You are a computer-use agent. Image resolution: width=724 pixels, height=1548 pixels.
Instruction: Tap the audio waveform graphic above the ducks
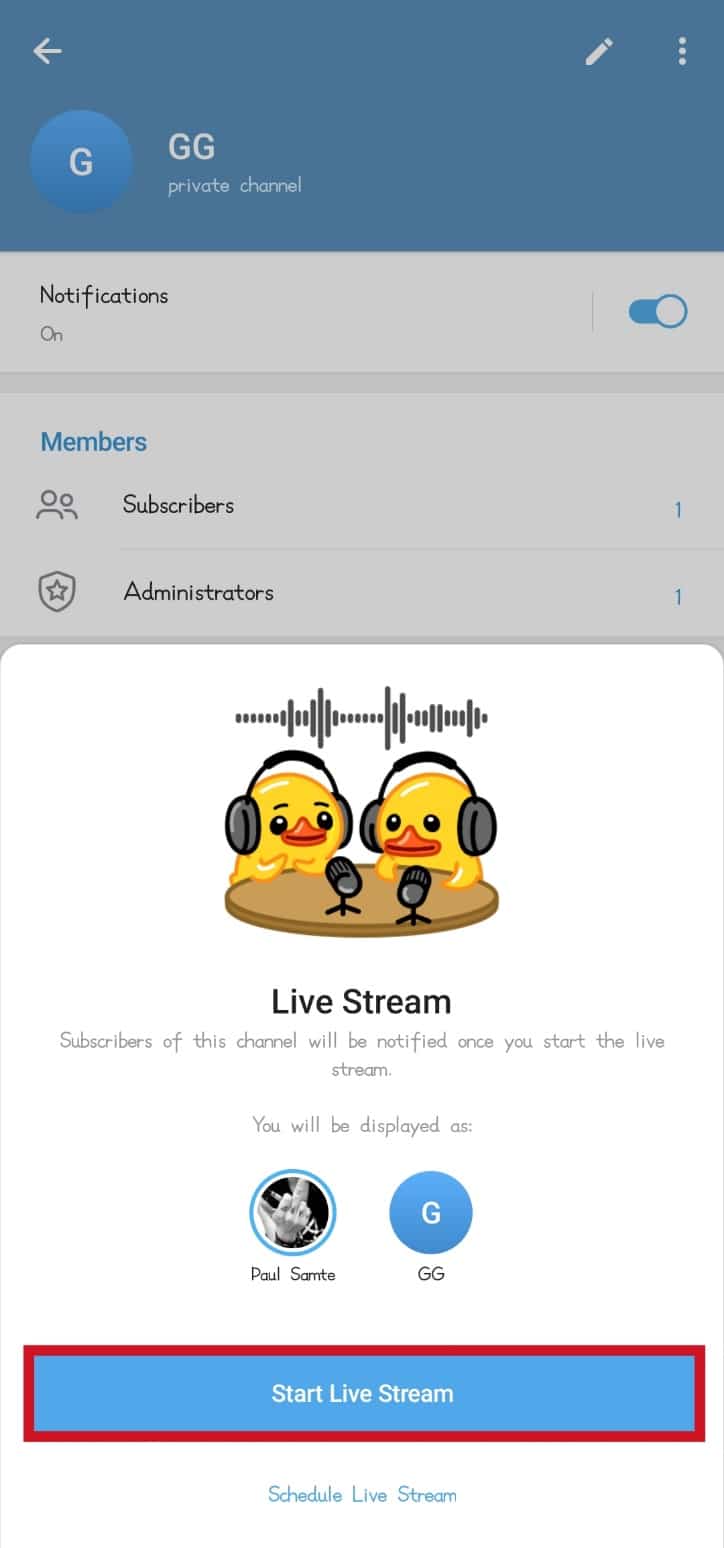pos(362,714)
